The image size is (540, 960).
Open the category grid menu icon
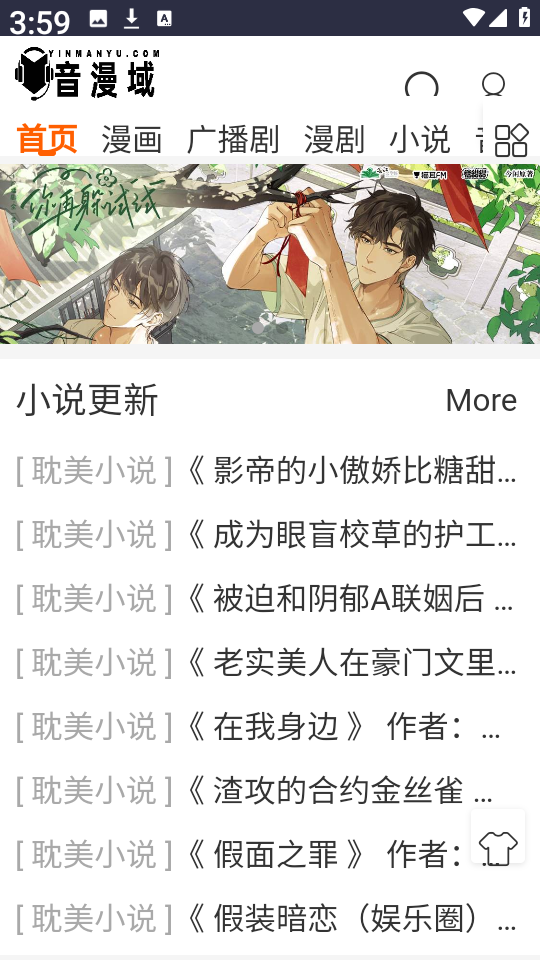[x=511, y=140]
